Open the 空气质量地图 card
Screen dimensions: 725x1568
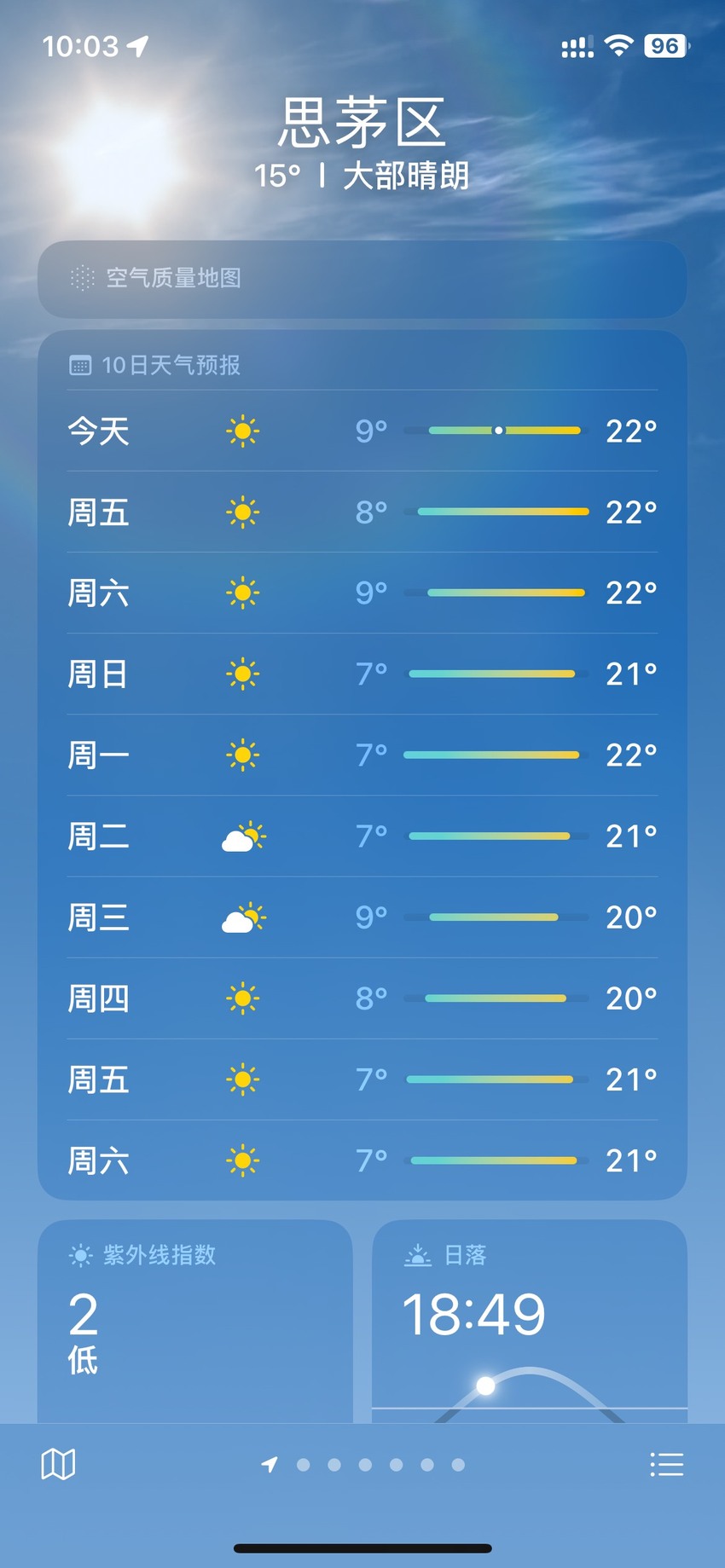[x=362, y=279]
